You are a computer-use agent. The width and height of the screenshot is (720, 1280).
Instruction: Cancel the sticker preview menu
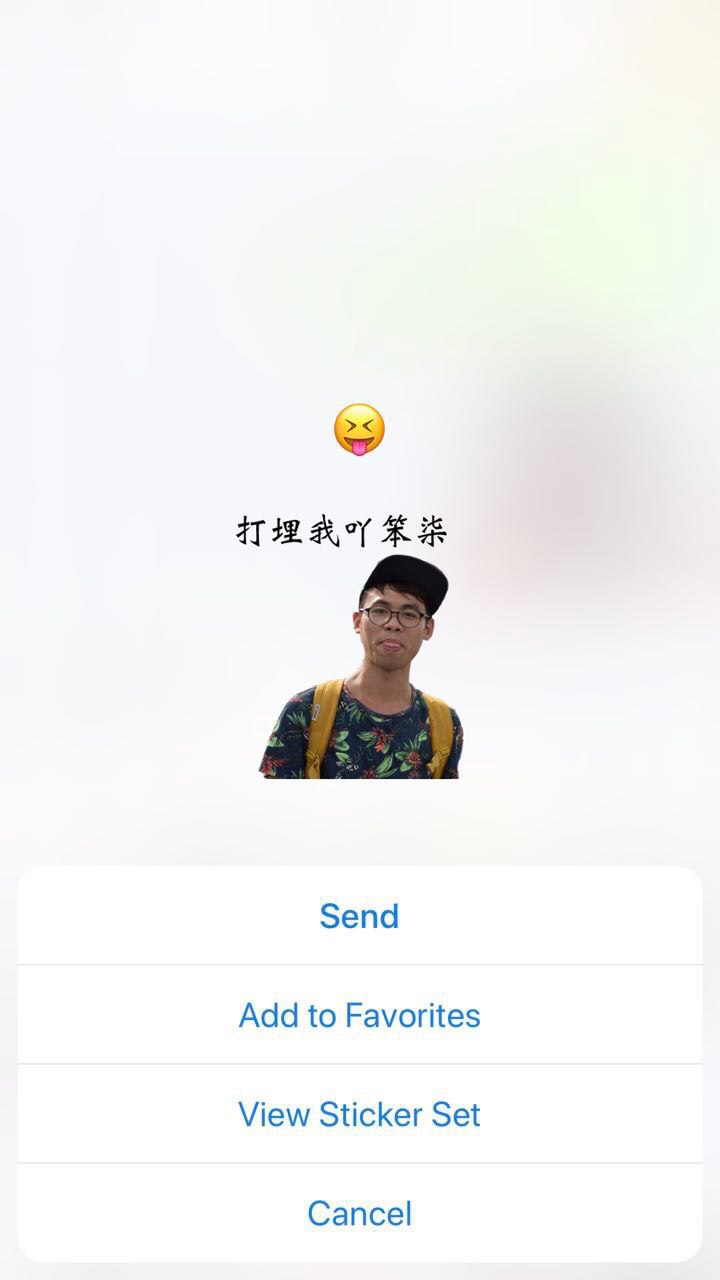coord(359,1213)
